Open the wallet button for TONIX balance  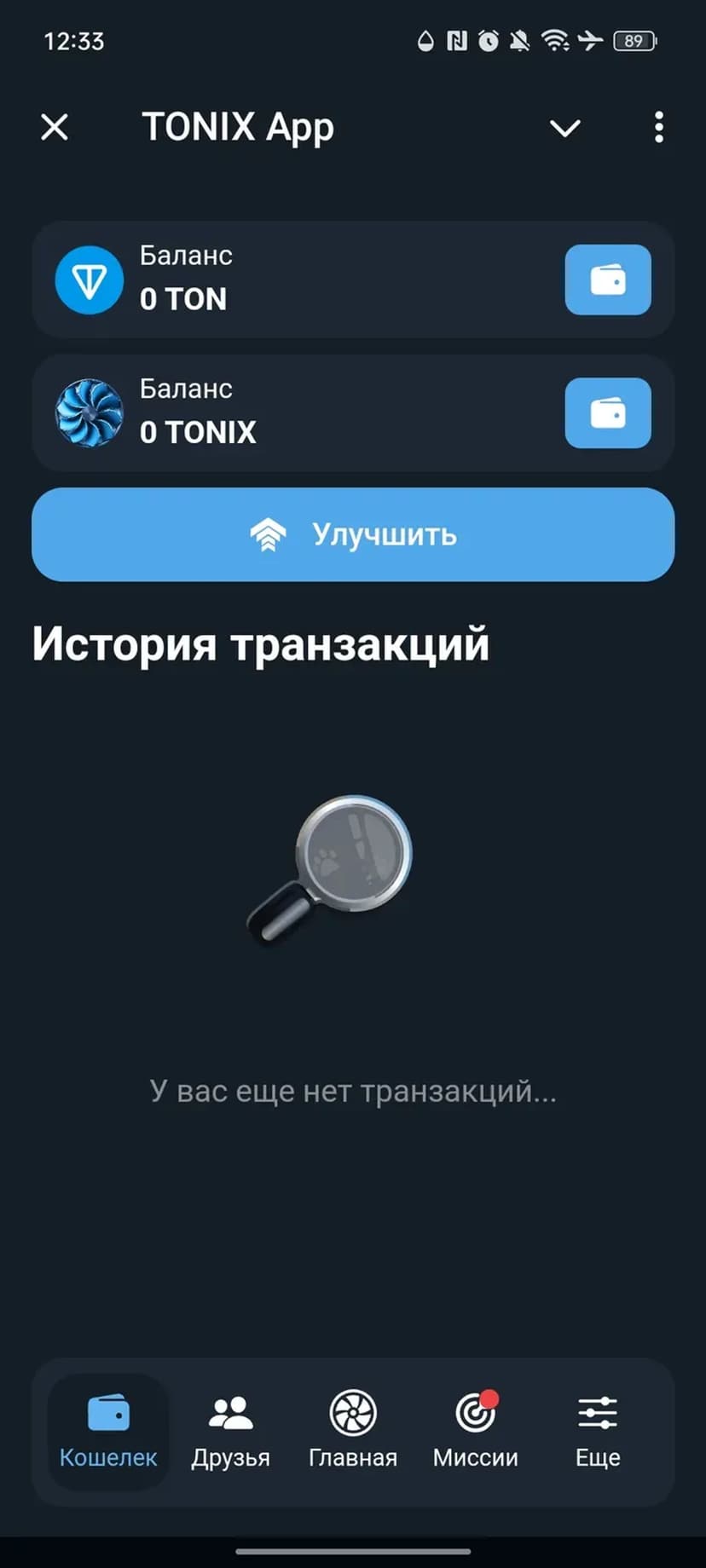(x=608, y=413)
